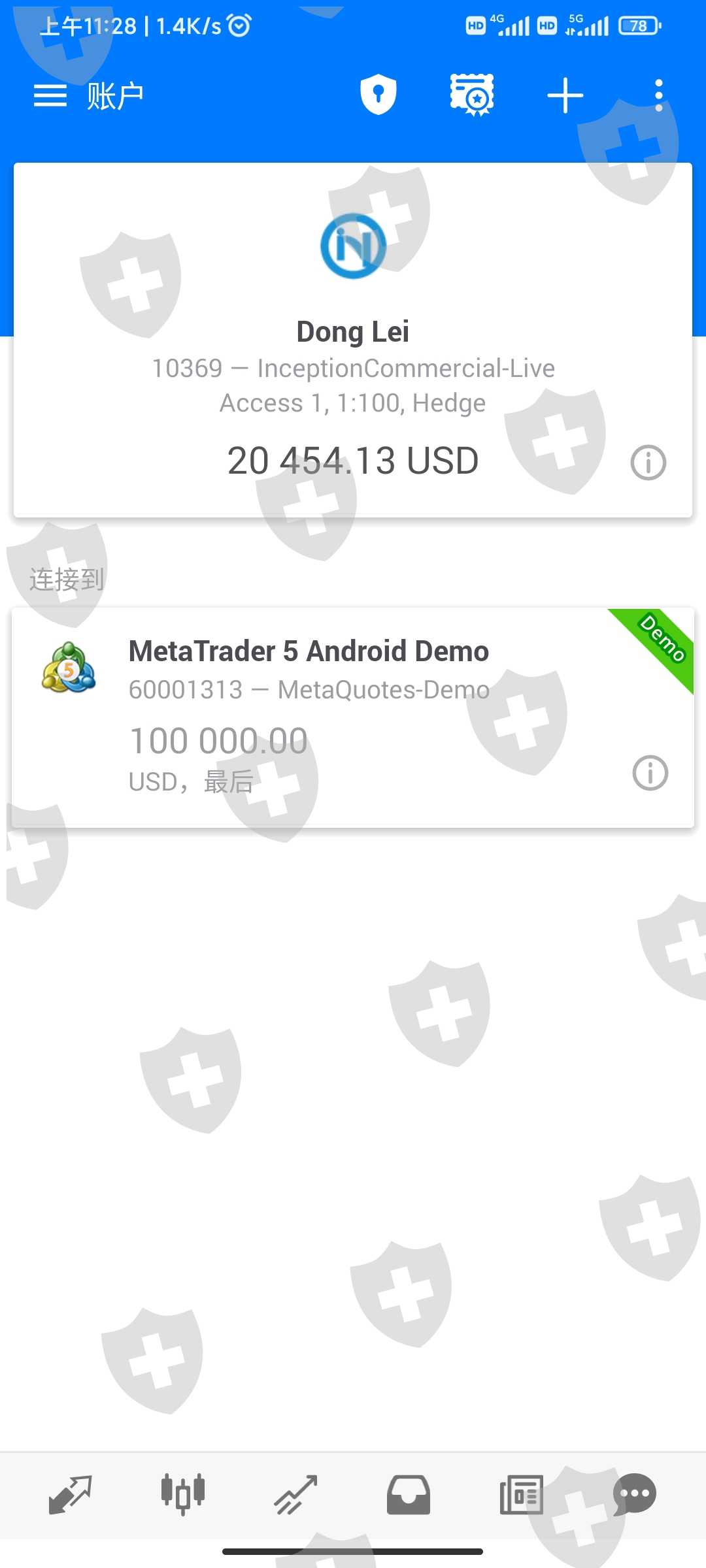Go to the history inbox tab

pyautogui.click(x=408, y=1495)
